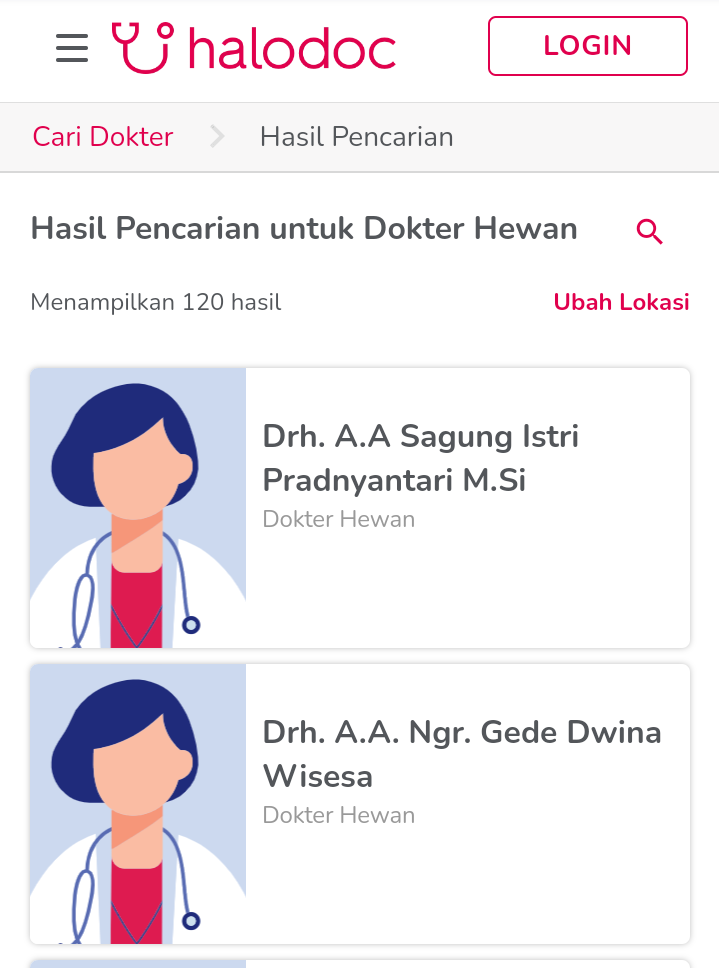Open the halodoc home logo
This screenshot has height=968, width=719.
pyautogui.click(x=254, y=48)
